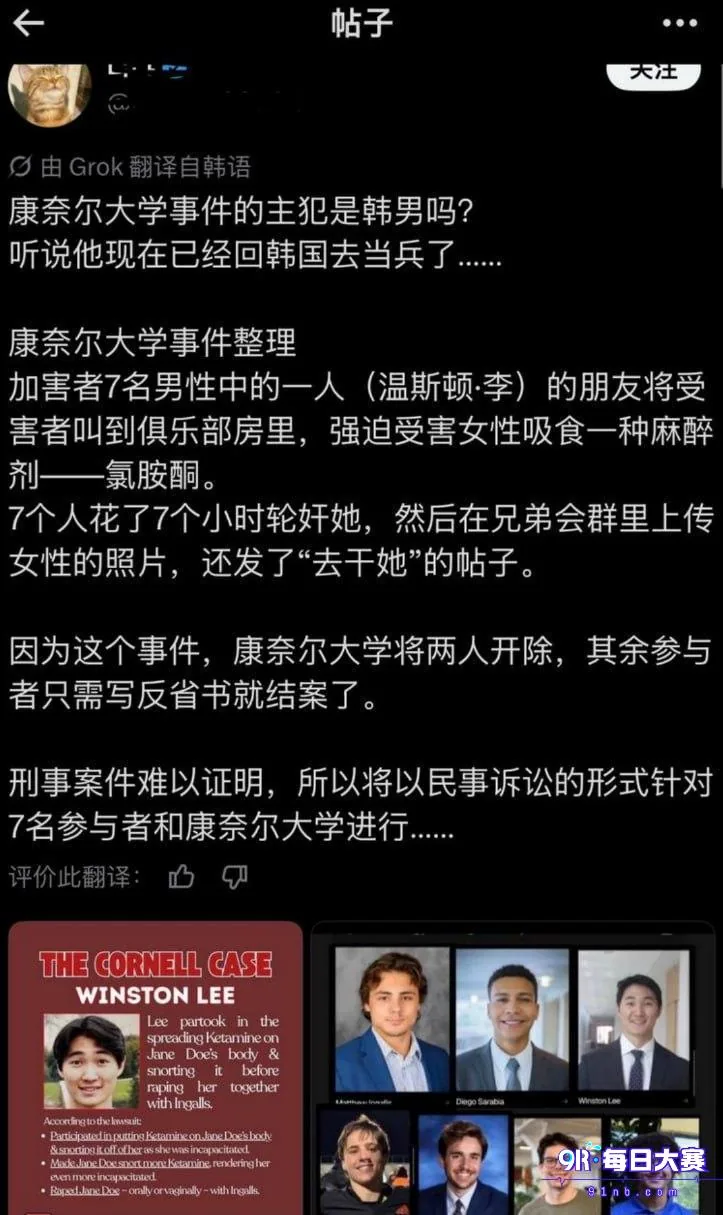Open the red Cornell Case image

point(156,1067)
